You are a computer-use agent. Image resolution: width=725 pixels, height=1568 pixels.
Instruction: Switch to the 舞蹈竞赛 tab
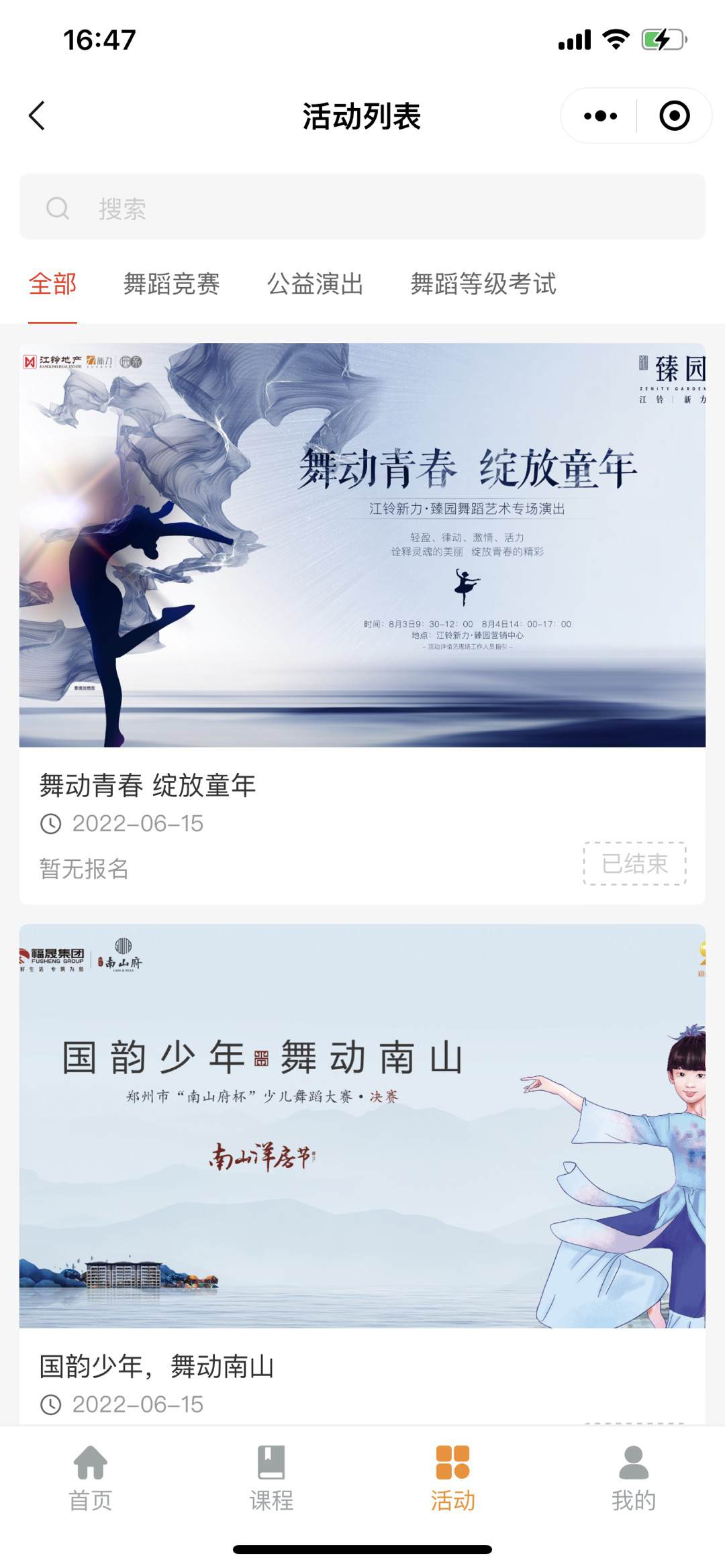point(172,284)
